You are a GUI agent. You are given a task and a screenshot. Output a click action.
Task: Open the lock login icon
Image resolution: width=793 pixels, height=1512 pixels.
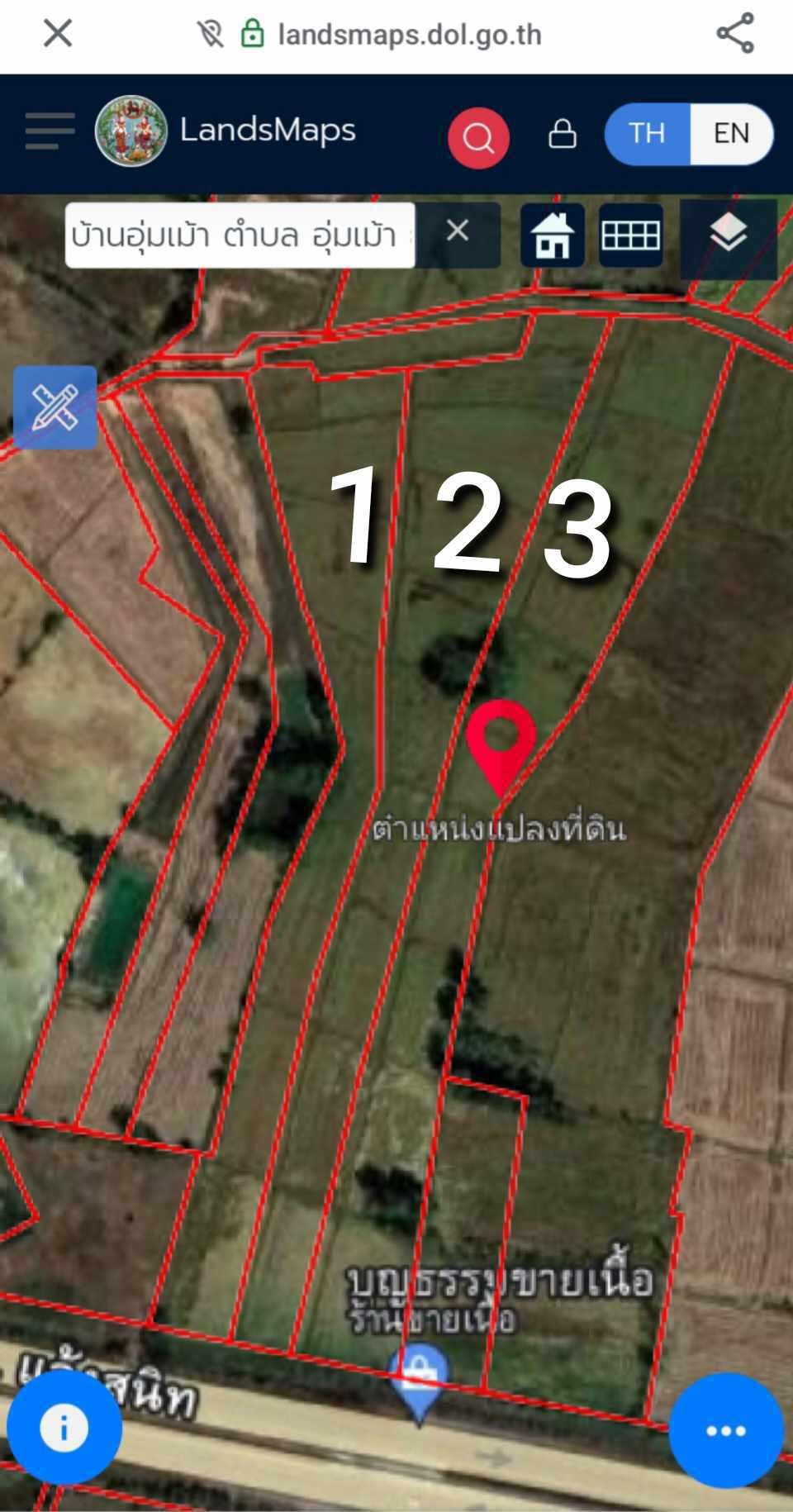[563, 133]
